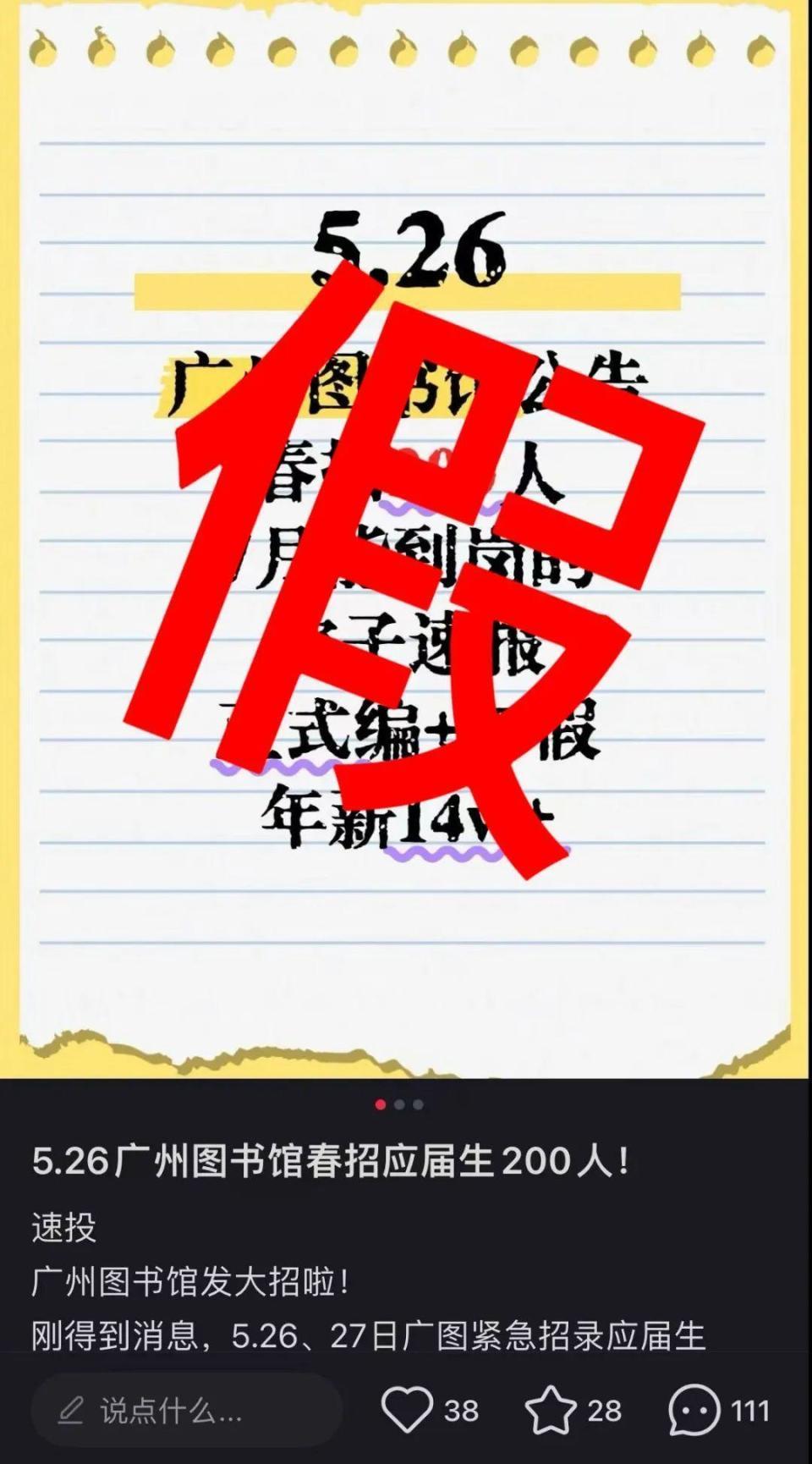Tap the '说点什么' comment input field
The height and width of the screenshot is (1464, 812).
coord(186,1410)
